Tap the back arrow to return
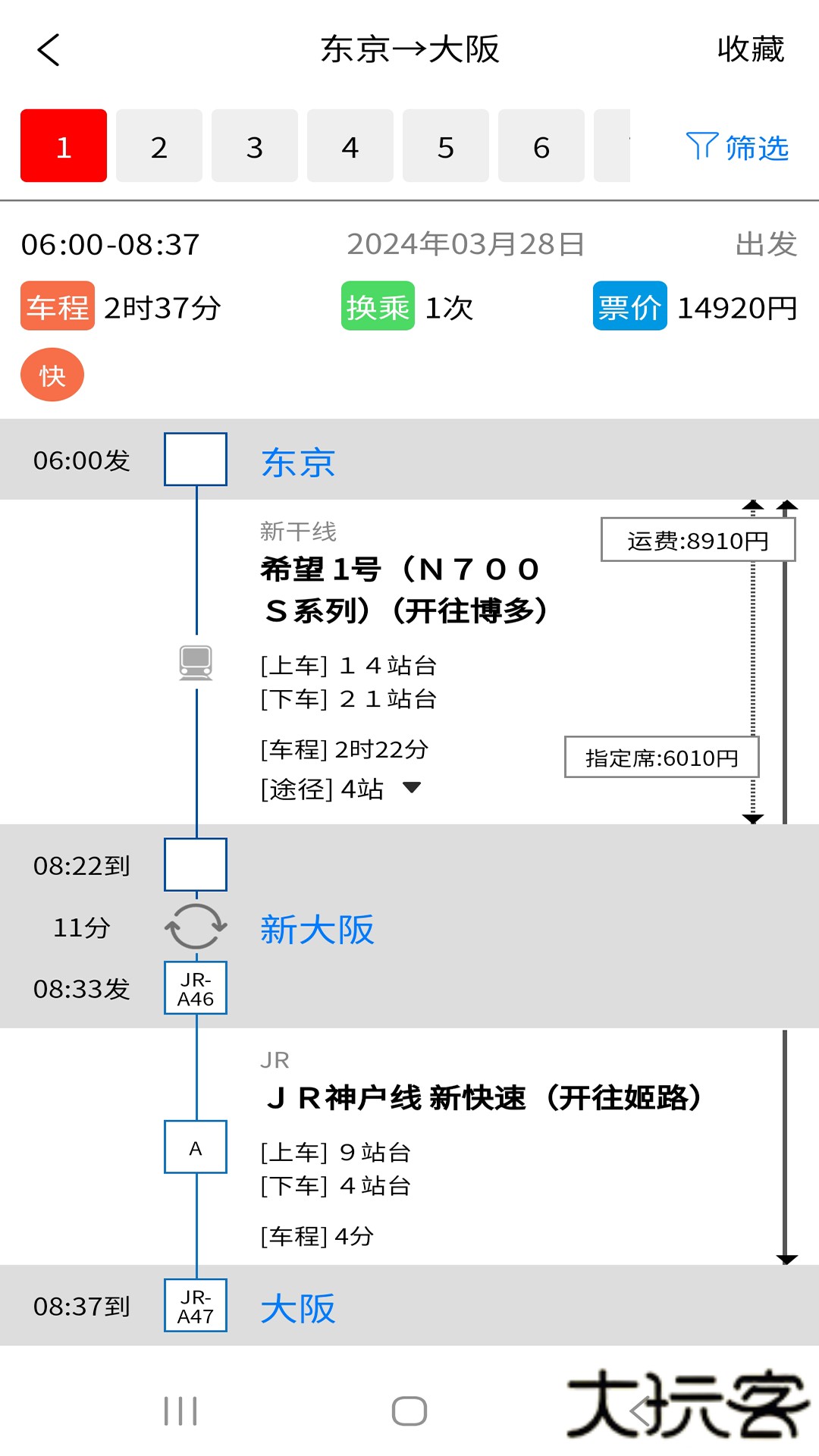Screen dimensions: 819x1456 (48, 50)
